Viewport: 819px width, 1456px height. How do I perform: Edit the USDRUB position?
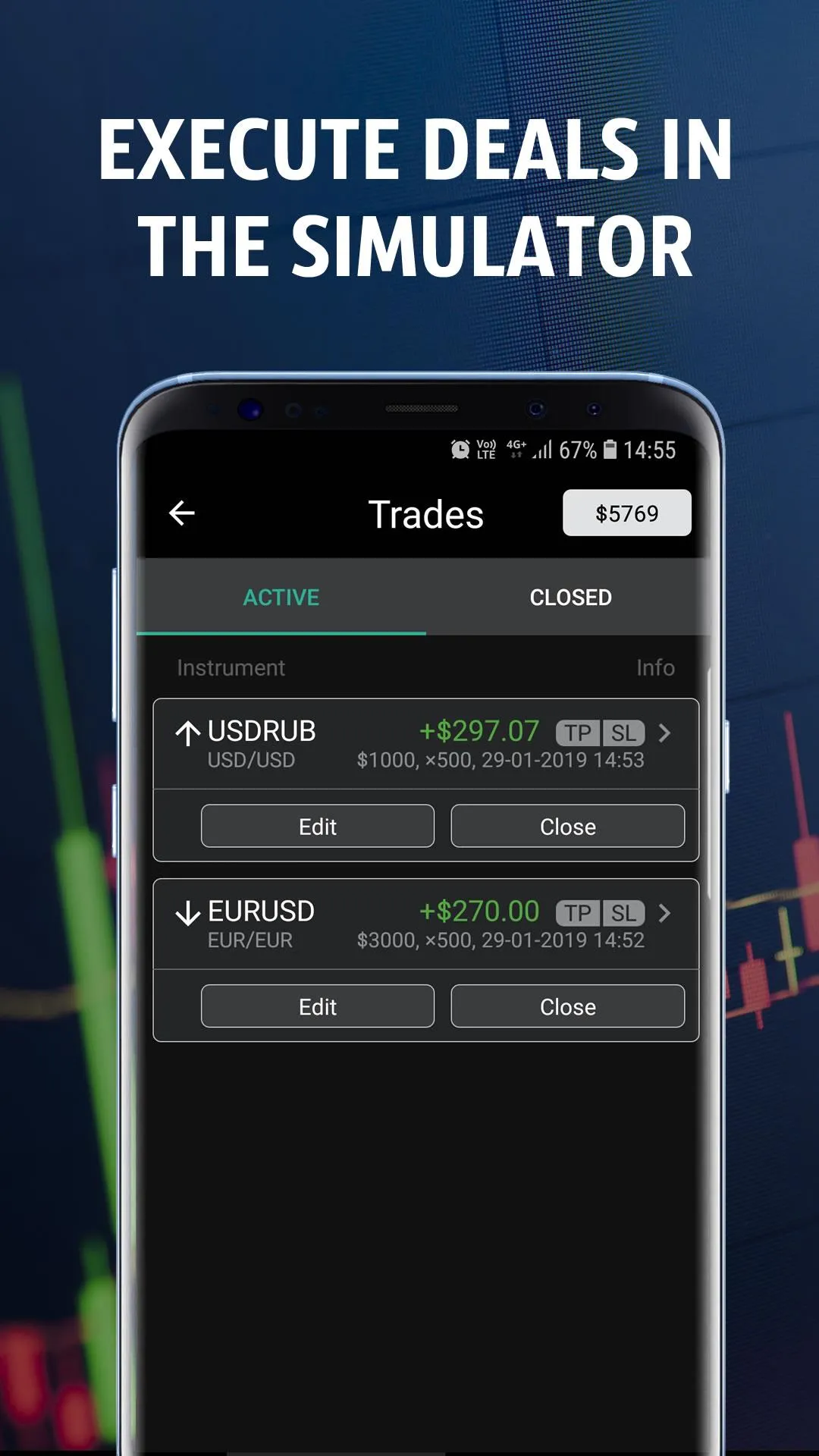pos(317,826)
